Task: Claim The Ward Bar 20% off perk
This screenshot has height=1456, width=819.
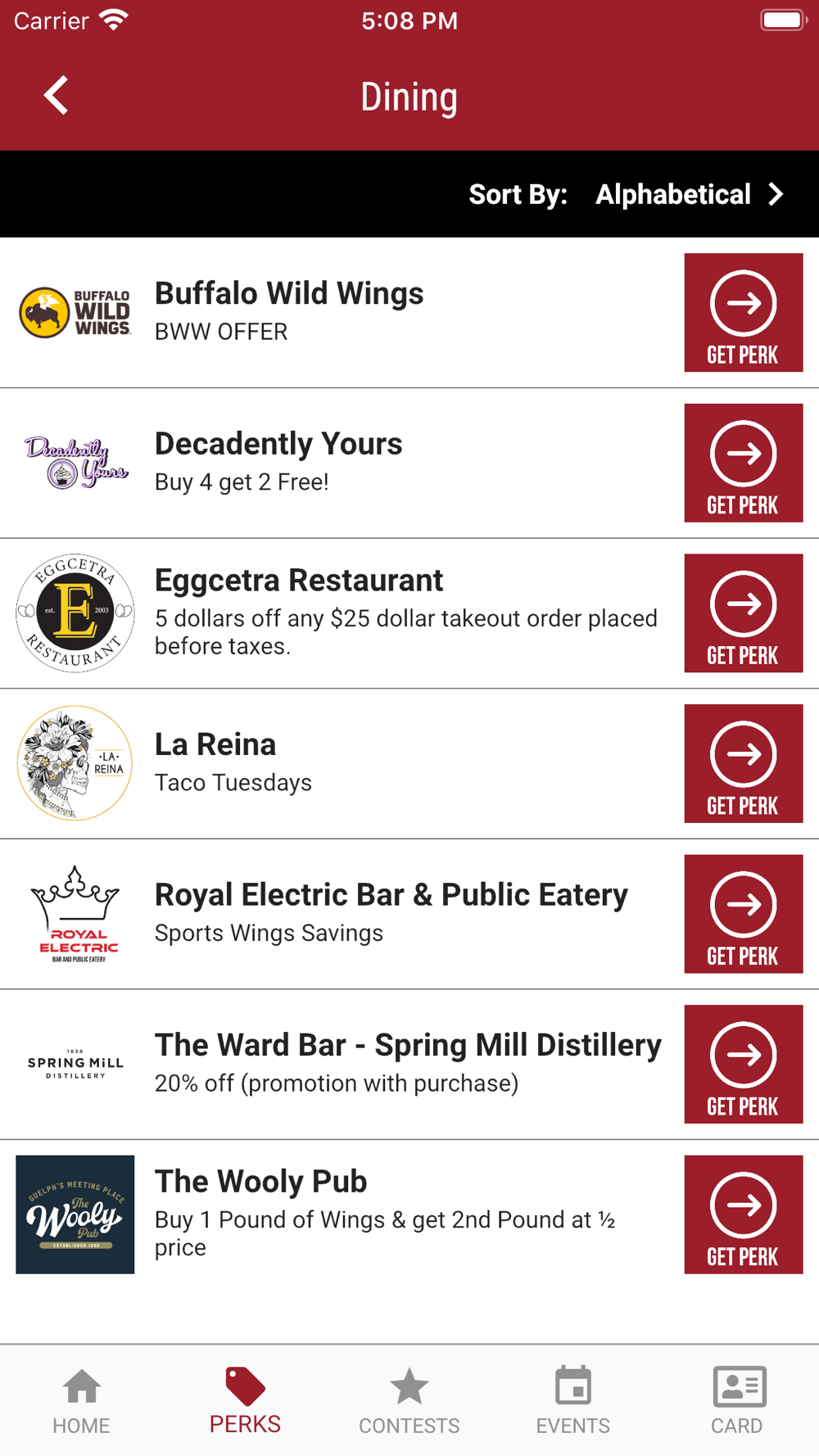Action: (x=743, y=1064)
